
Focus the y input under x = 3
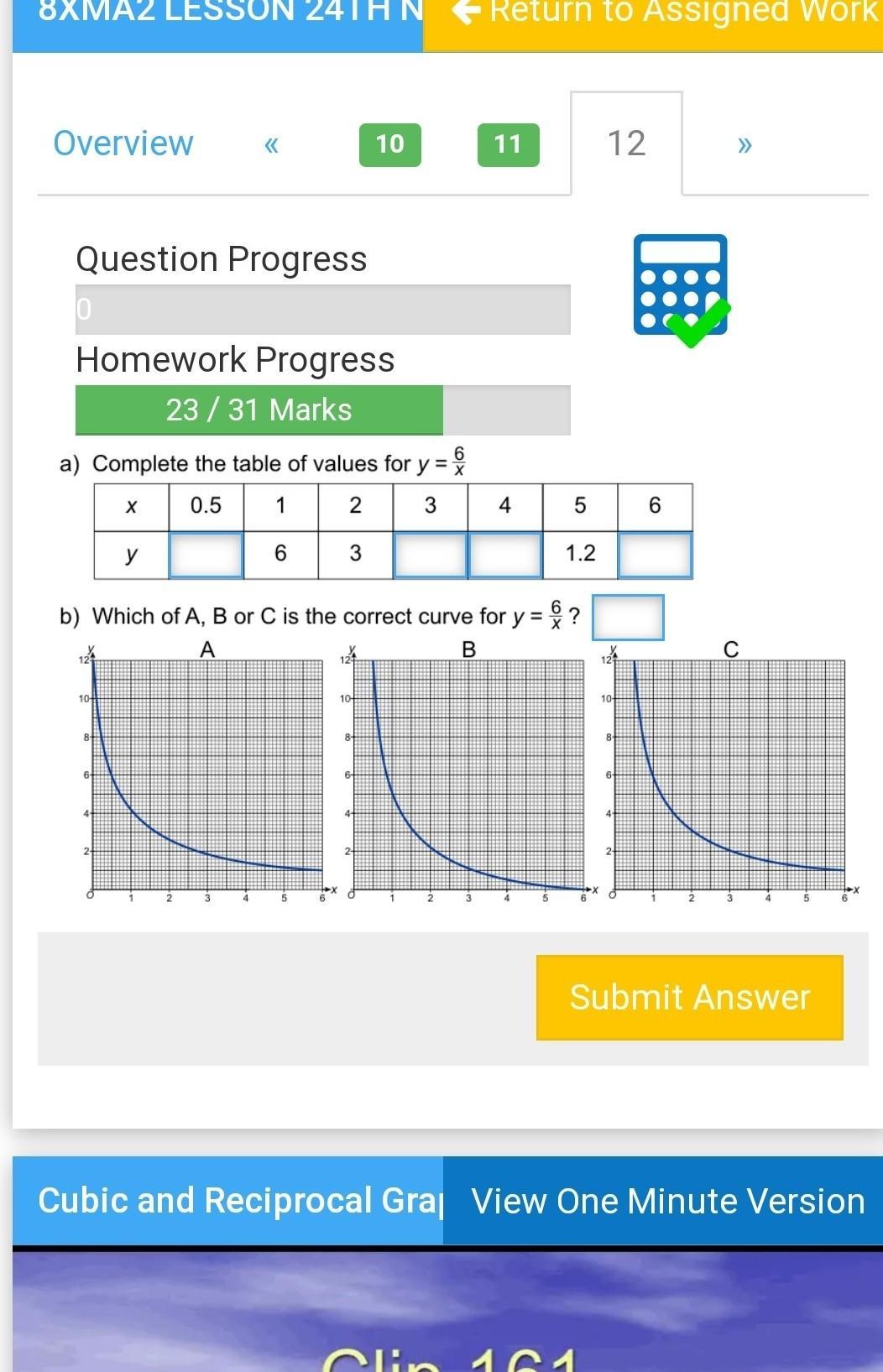coord(430,555)
